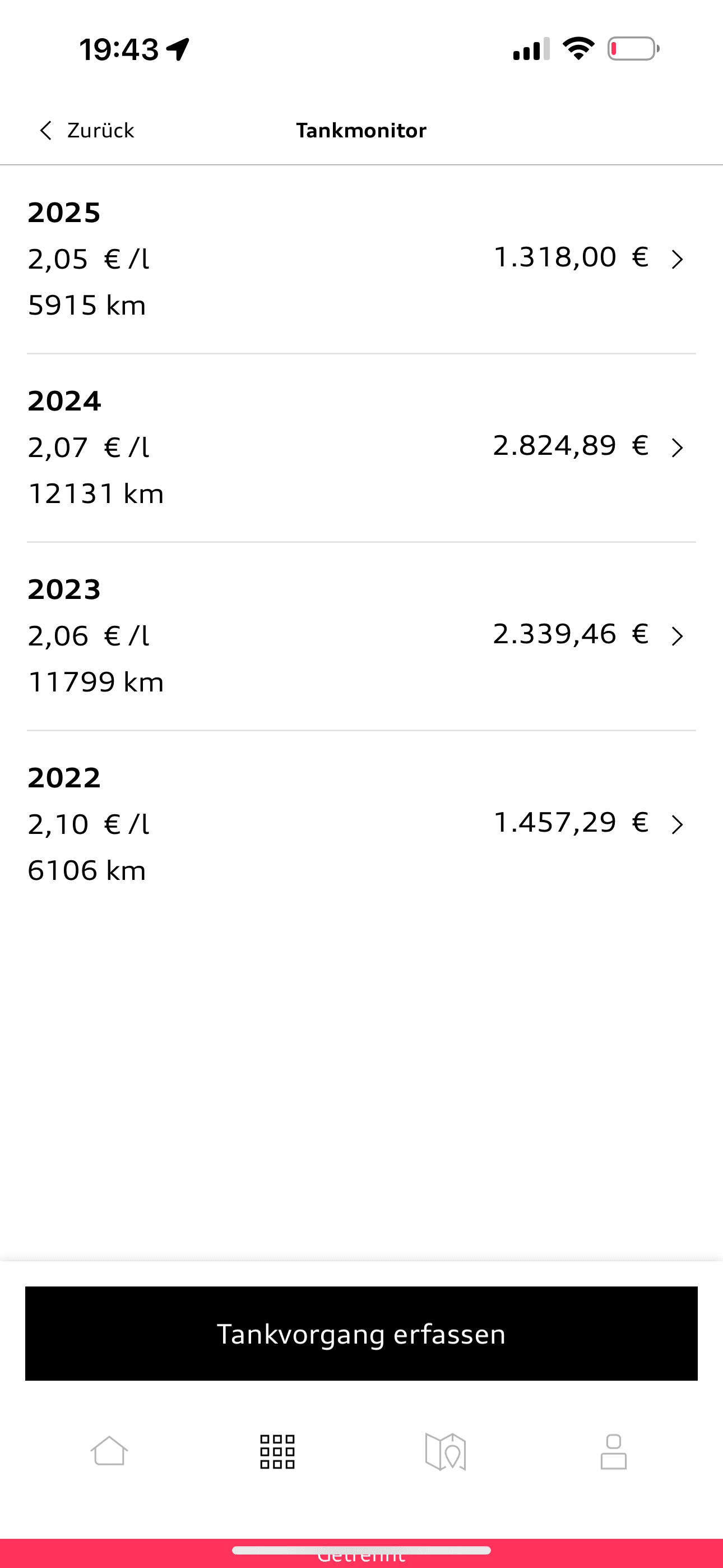
Task: Go back with the Zurück button
Action: [x=86, y=130]
